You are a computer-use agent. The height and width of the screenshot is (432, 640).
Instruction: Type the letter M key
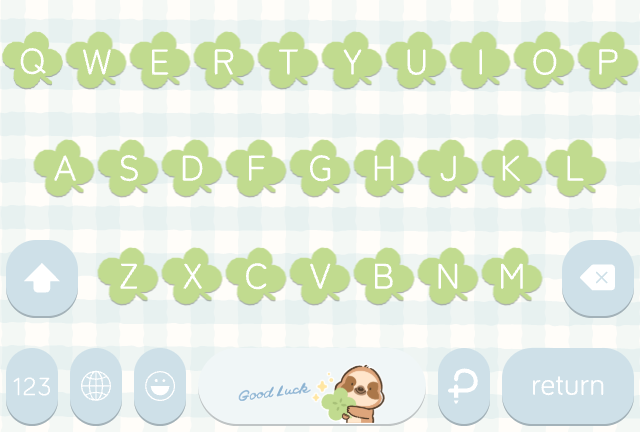point(512,276)
